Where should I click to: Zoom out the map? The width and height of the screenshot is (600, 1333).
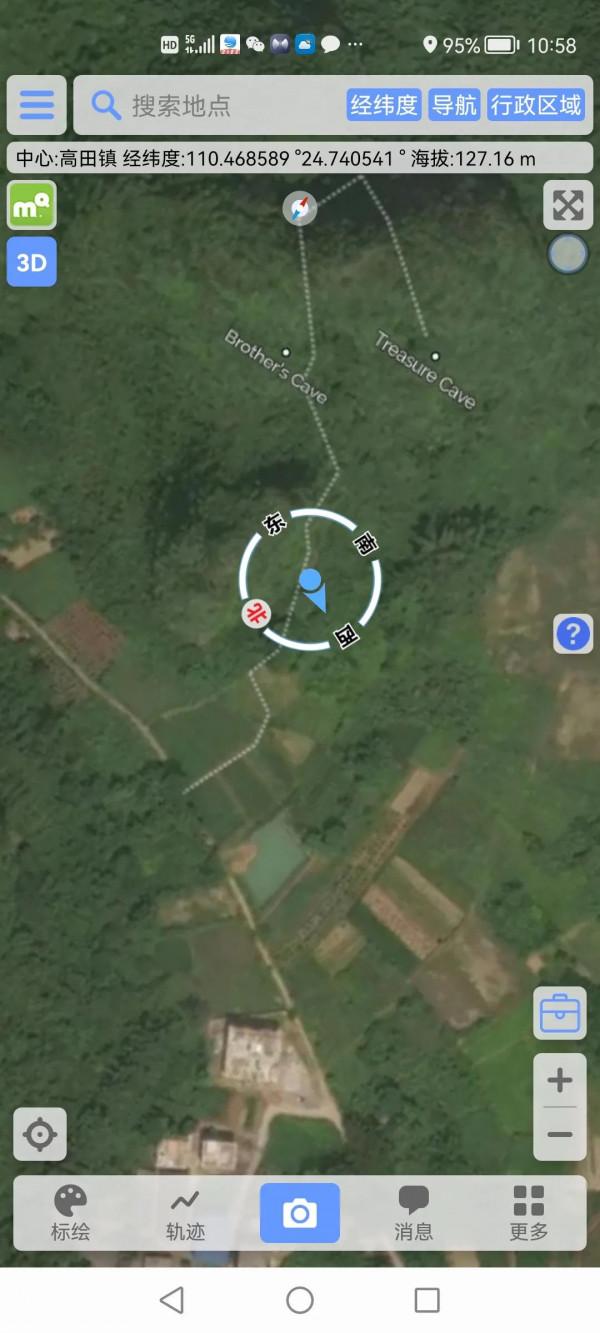pyautogui.click(x=560, y=1135)
